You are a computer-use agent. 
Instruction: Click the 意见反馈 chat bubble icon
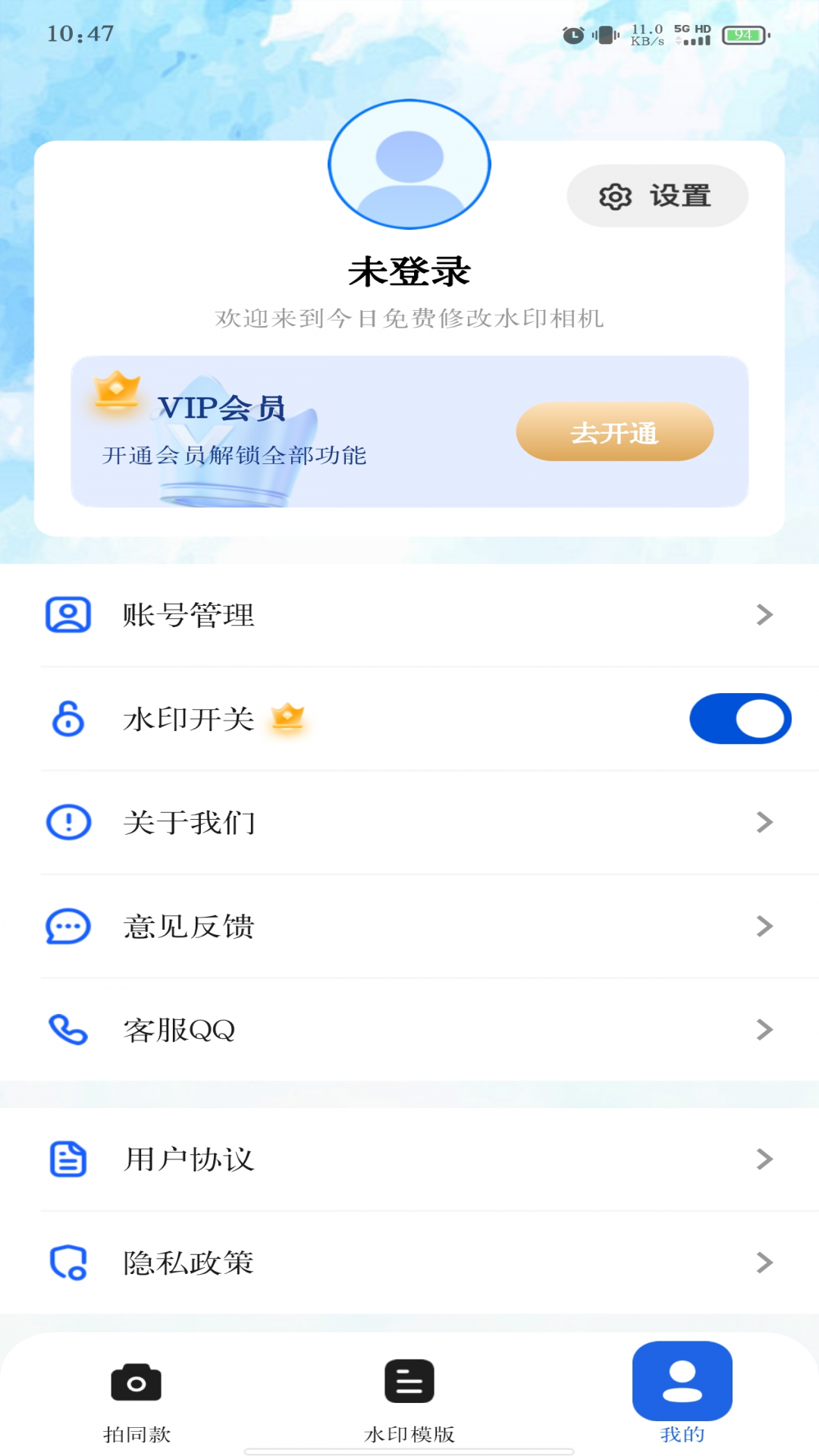(67, 927)
